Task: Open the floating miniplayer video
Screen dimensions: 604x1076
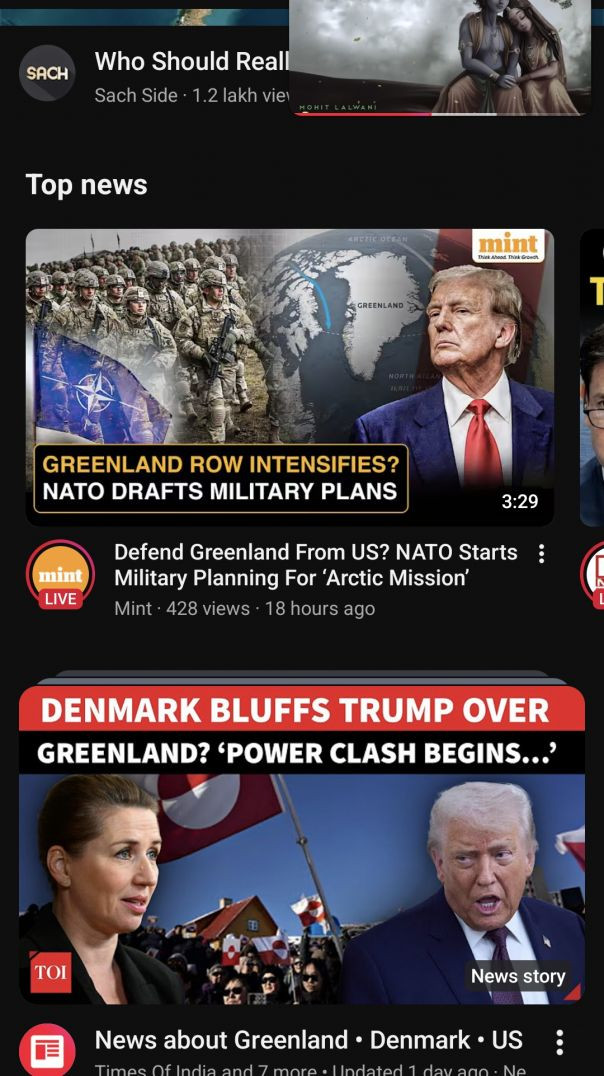Action: pos(440,56)
